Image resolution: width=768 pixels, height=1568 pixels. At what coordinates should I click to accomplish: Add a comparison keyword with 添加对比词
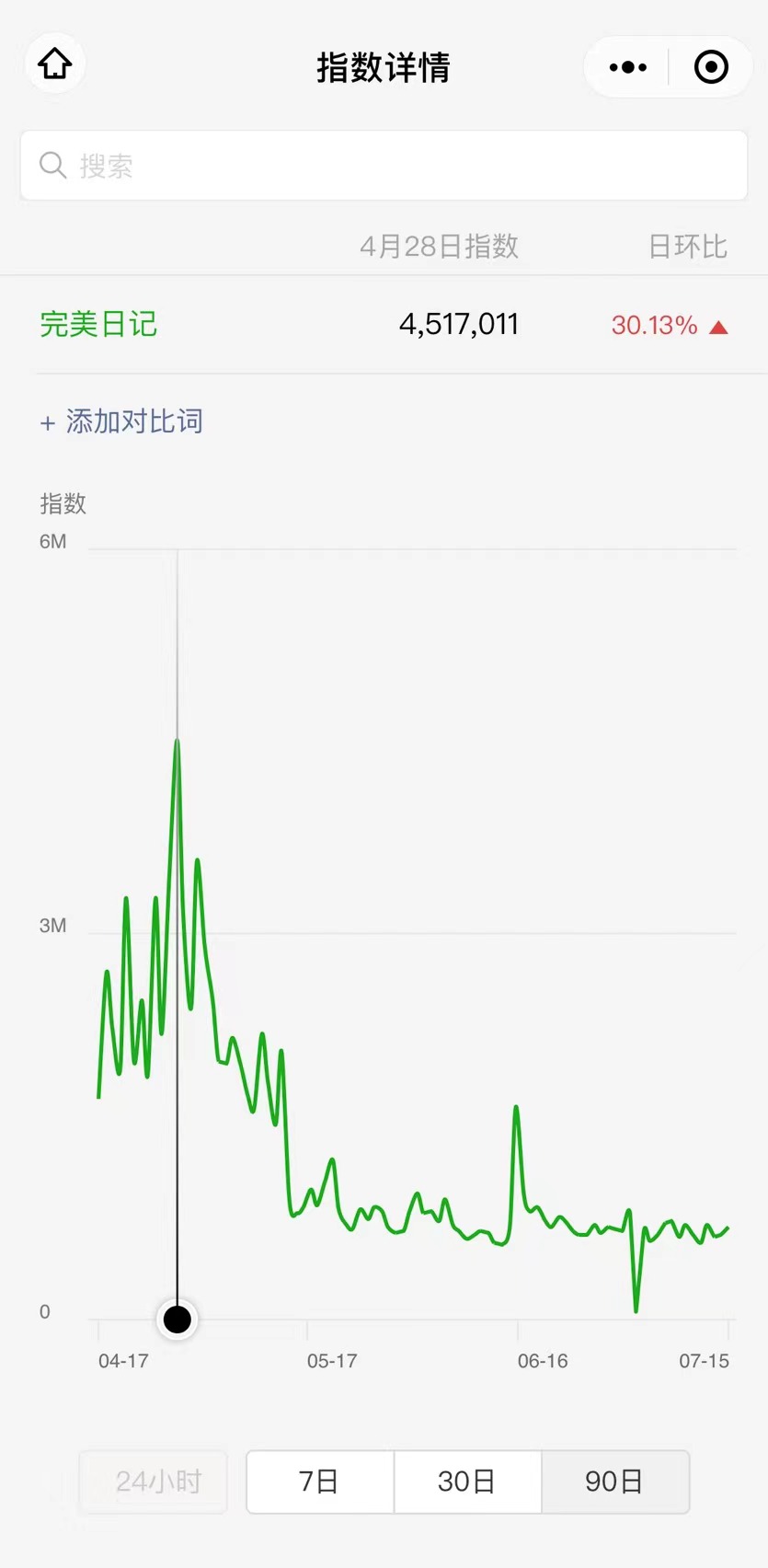tap(121, 421)
